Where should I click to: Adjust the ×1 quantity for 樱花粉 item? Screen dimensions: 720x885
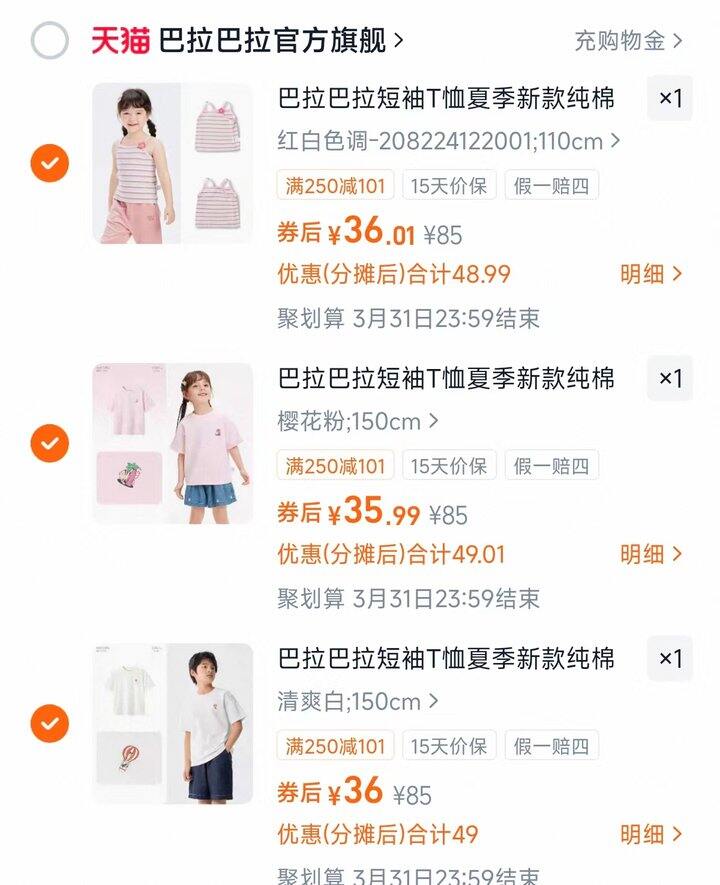(x=670, y=378)
